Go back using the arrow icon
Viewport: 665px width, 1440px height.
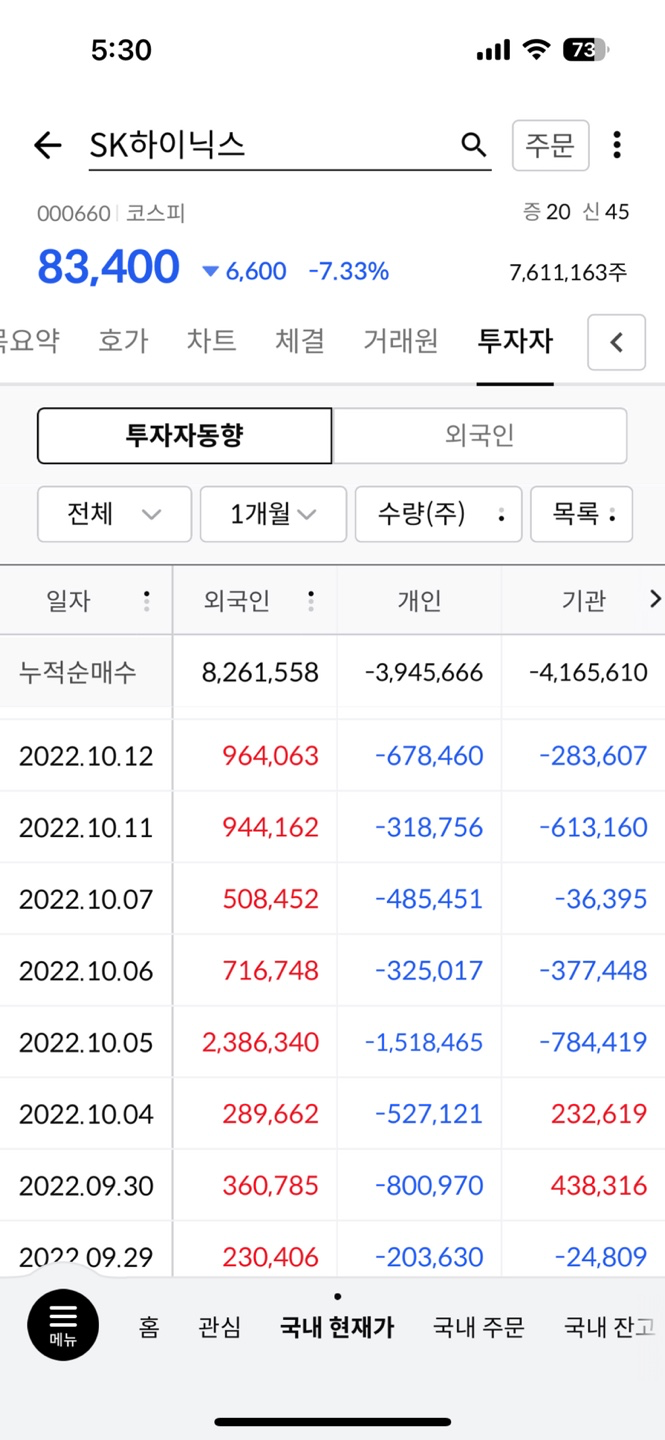point(47,146)
